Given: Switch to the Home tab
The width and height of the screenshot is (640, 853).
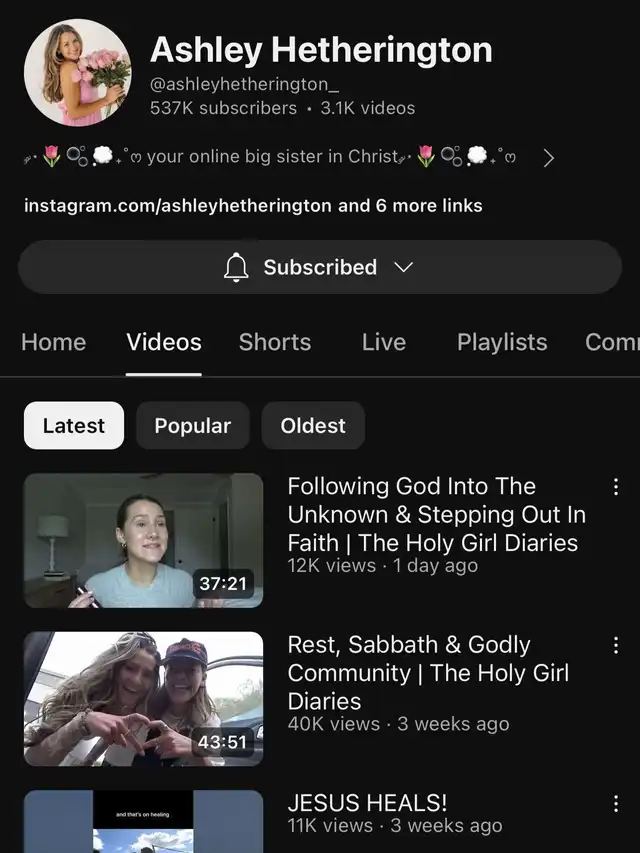Looking at the screenshot, I should tap(53, 342).
